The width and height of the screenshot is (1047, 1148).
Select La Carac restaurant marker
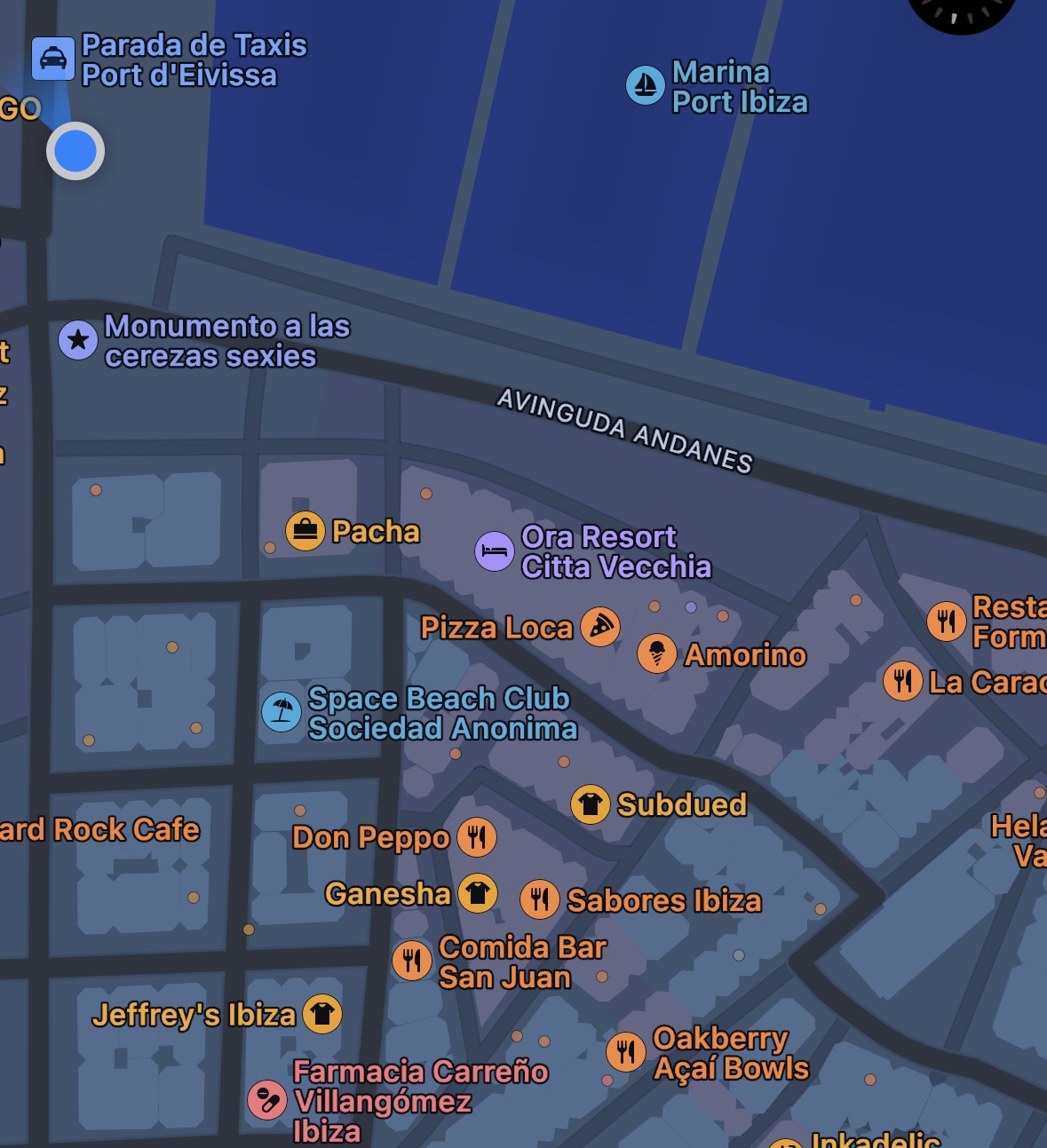(x=903, y=681)
